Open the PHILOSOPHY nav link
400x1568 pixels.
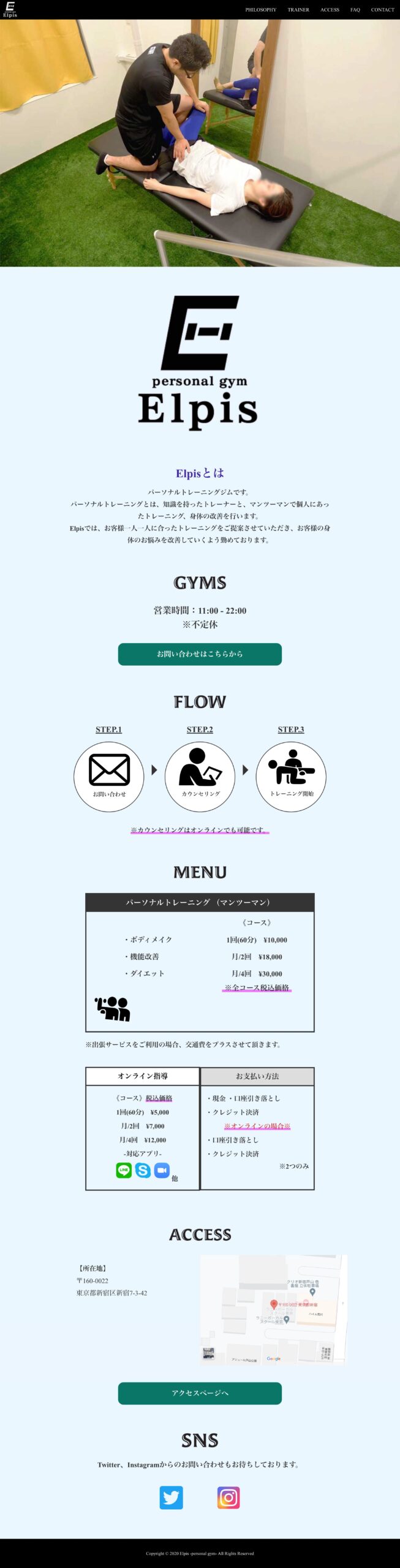[x=260, y=10]
